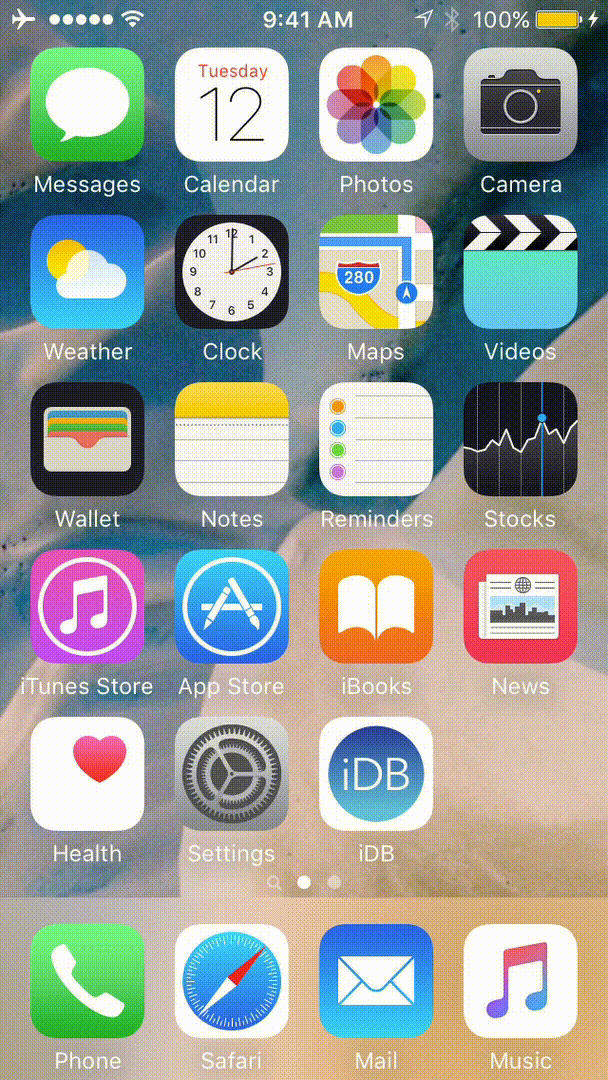
Task: Tap the iDB app icon
Action: click(376, 774)
